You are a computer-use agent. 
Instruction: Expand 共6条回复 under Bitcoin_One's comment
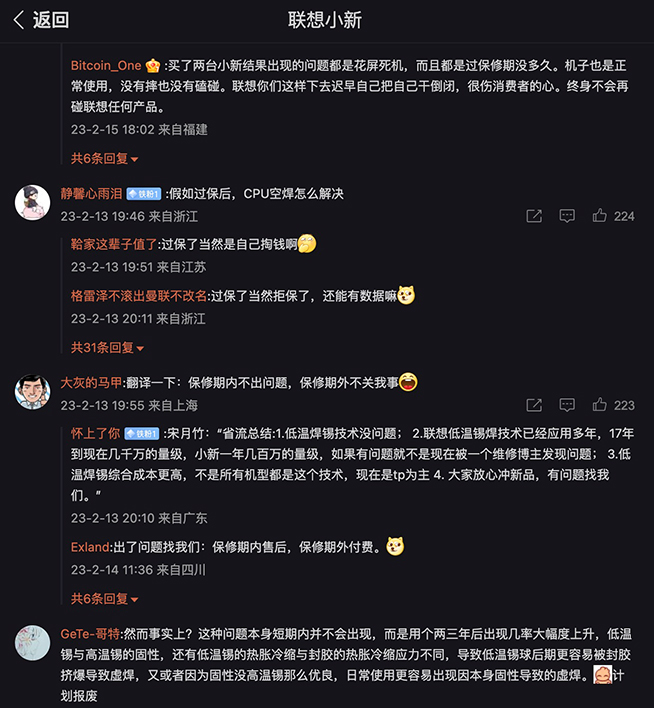104,158
